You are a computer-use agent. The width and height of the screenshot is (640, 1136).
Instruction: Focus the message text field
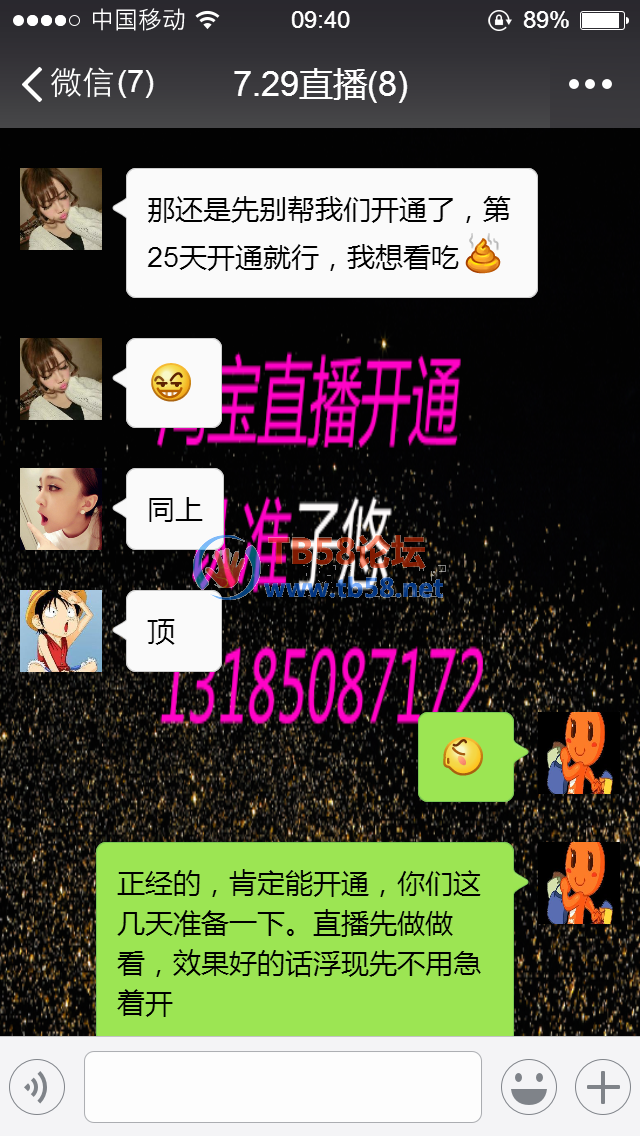pyautogui.click(x=282, y=1087)
